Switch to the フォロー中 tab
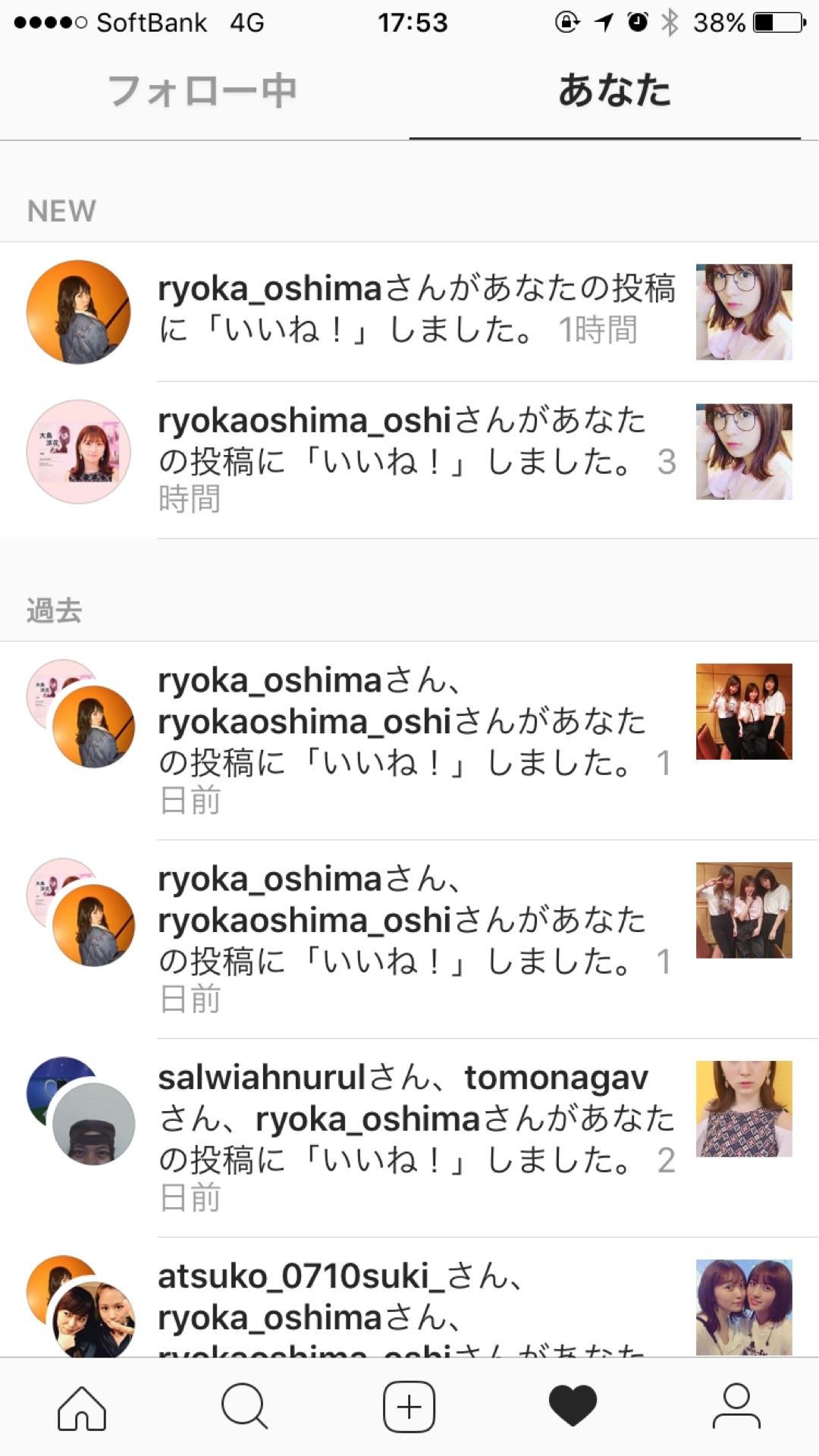 (x=202, y=91)
